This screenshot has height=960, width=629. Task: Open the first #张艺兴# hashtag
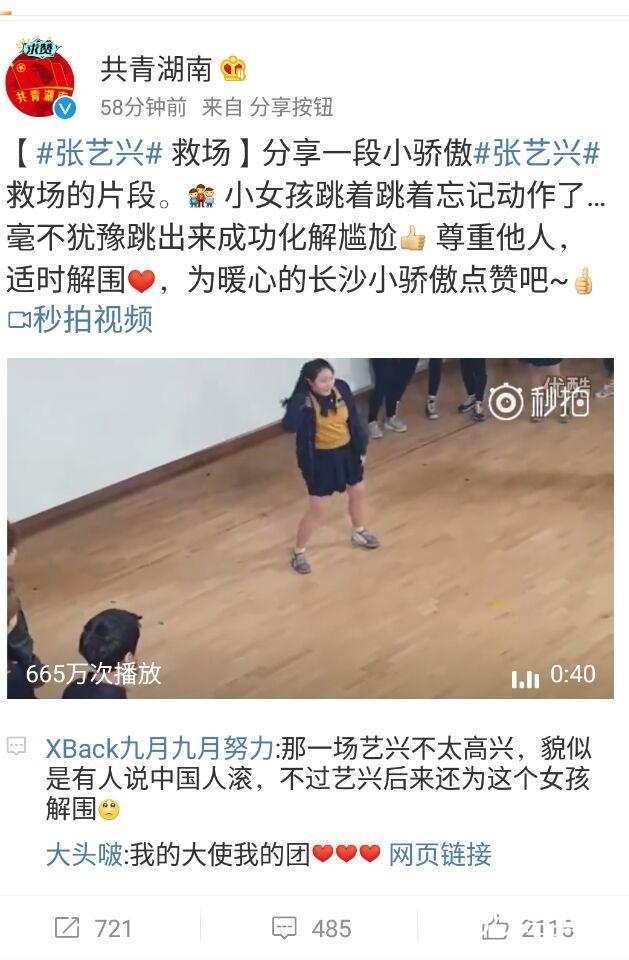coord(99,154)
